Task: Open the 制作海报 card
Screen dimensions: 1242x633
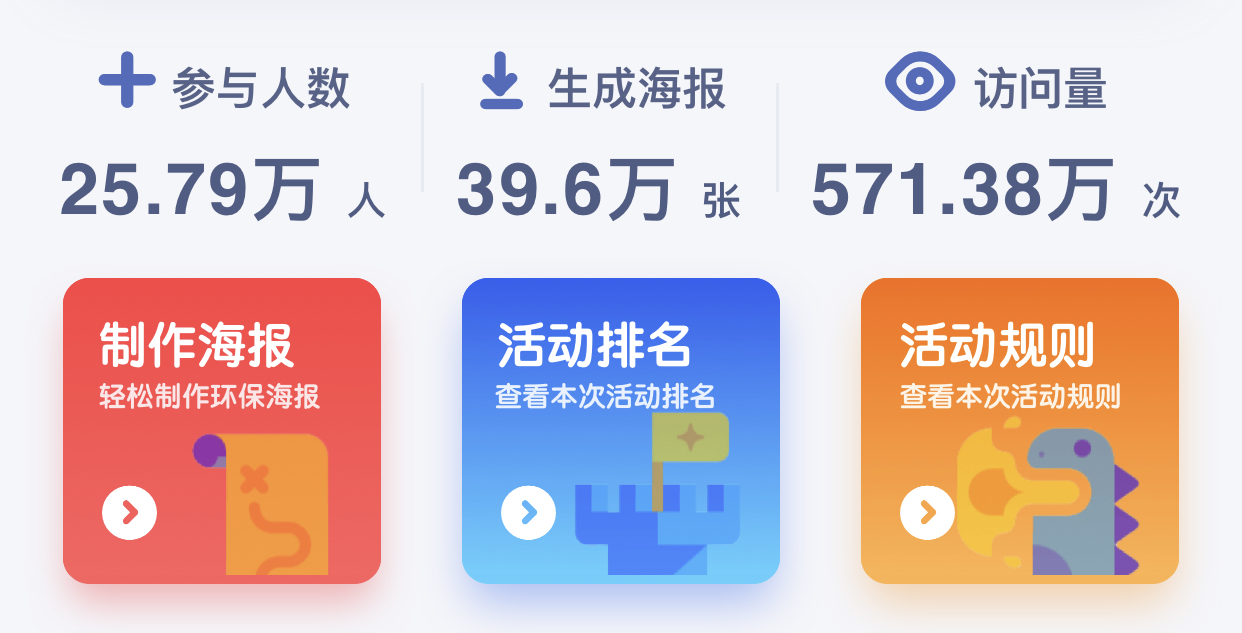Action: [x=221, y=430]
